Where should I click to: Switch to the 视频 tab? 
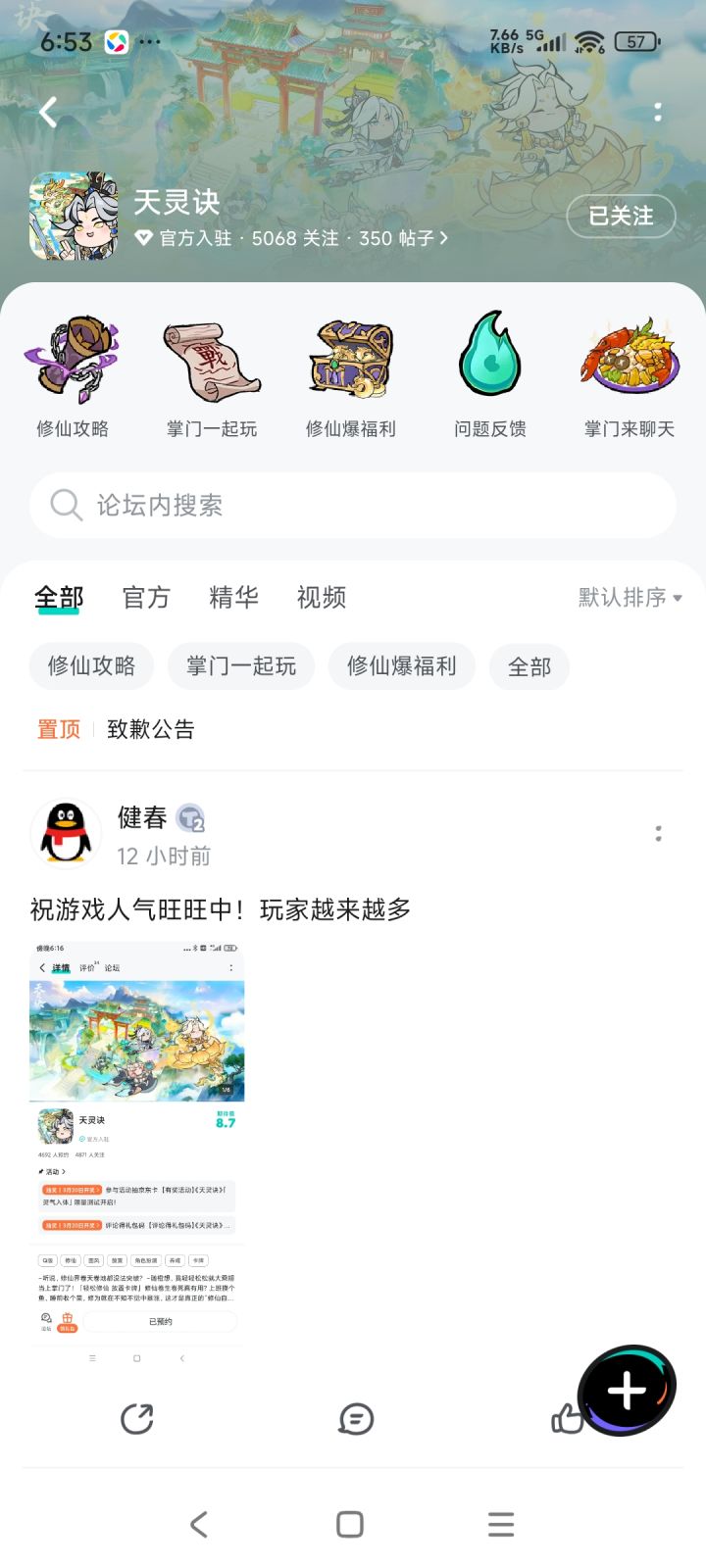click(319, 597)
